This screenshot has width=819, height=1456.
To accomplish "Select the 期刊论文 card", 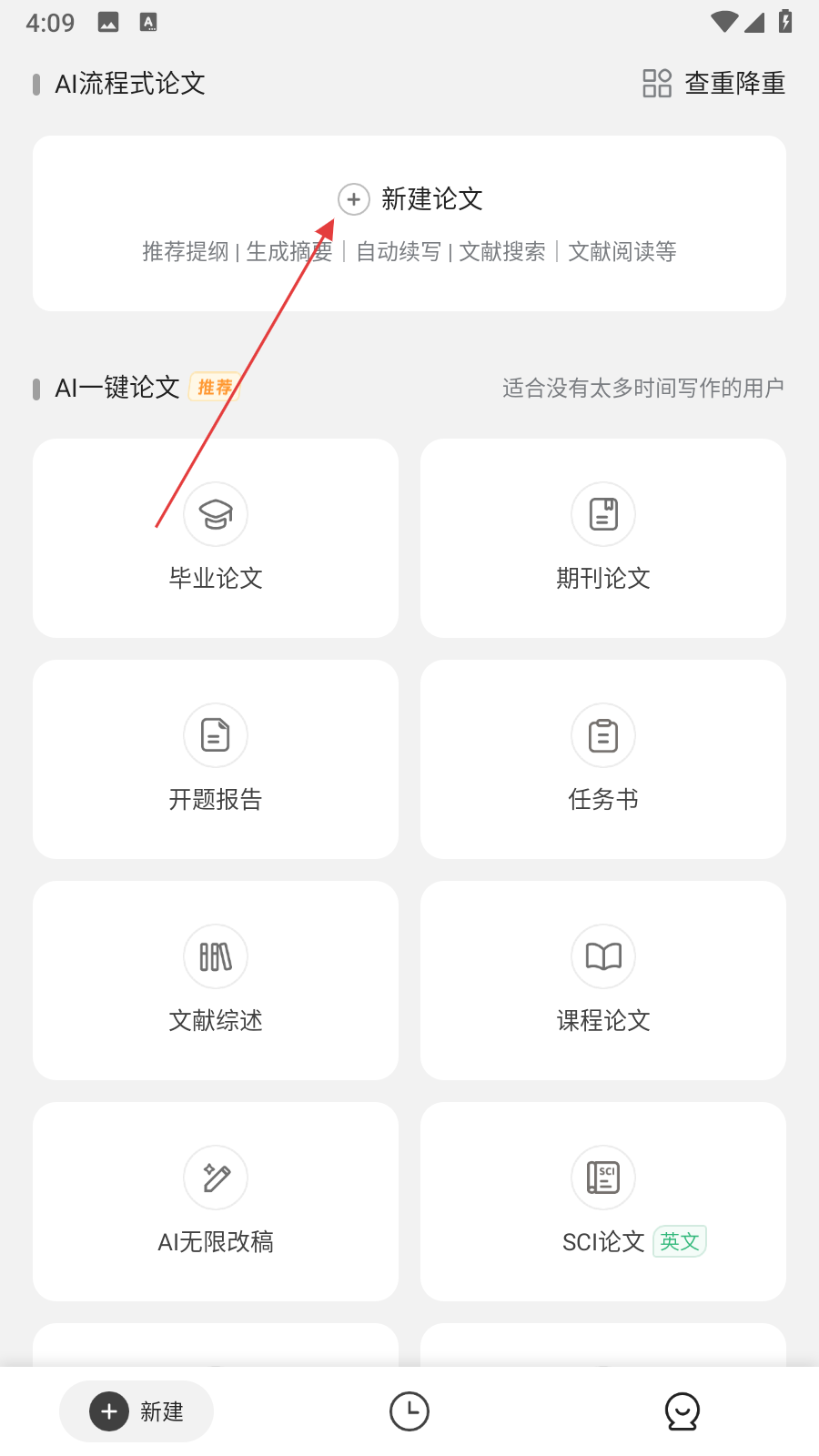I will click(602, 538).
